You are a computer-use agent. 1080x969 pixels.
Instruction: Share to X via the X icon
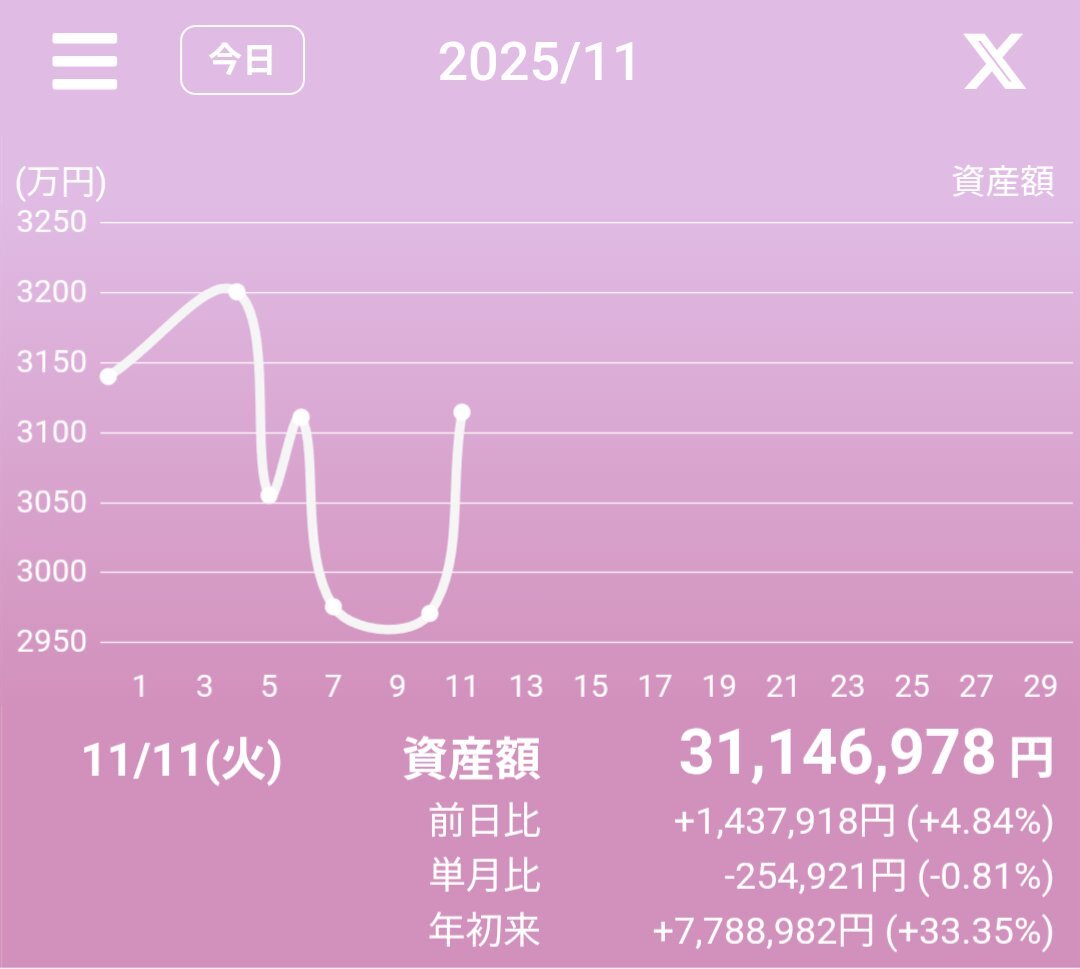tap(994, 61)
